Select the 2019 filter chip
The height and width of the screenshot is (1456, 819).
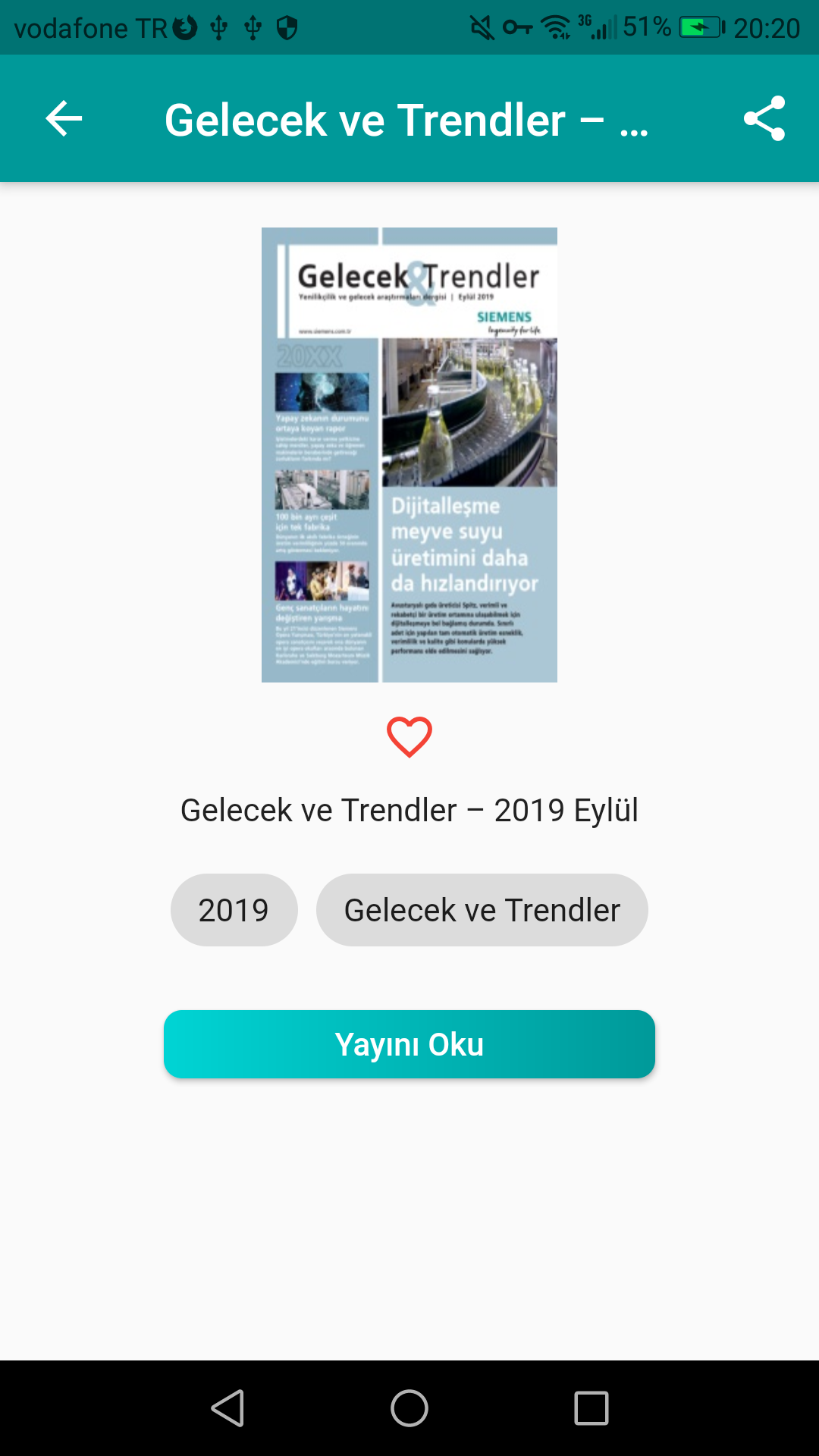[x=234, y=909]
